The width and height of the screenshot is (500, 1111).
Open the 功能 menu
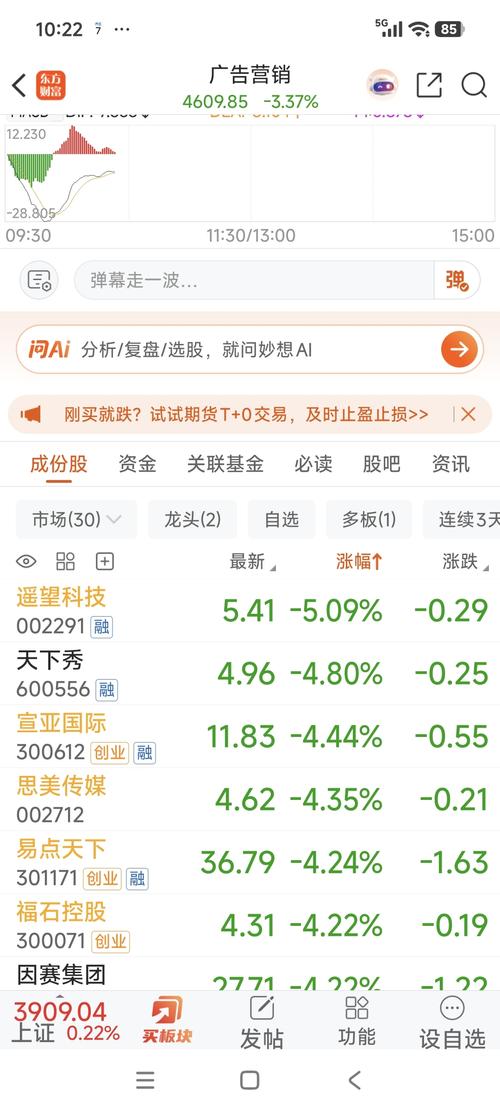click(356, 1022)
